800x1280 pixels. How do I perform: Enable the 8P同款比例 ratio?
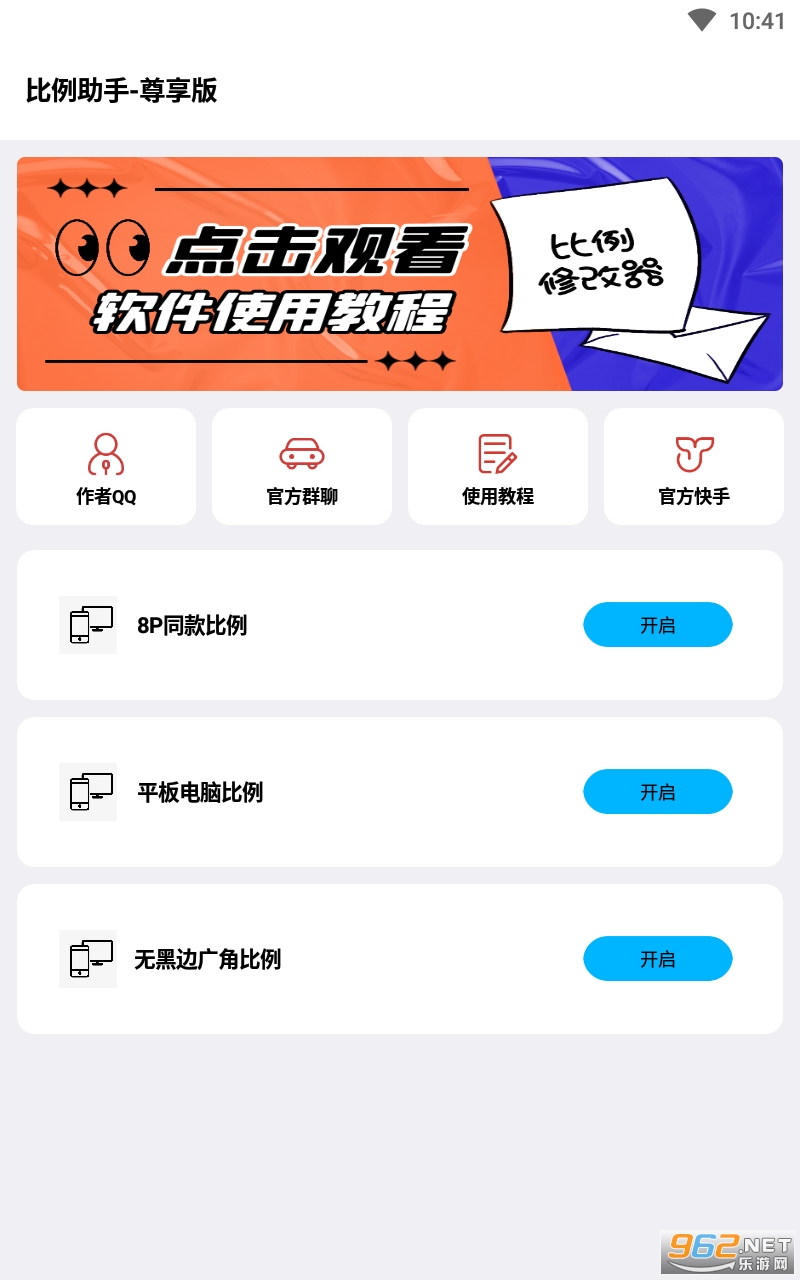(657, 625)
